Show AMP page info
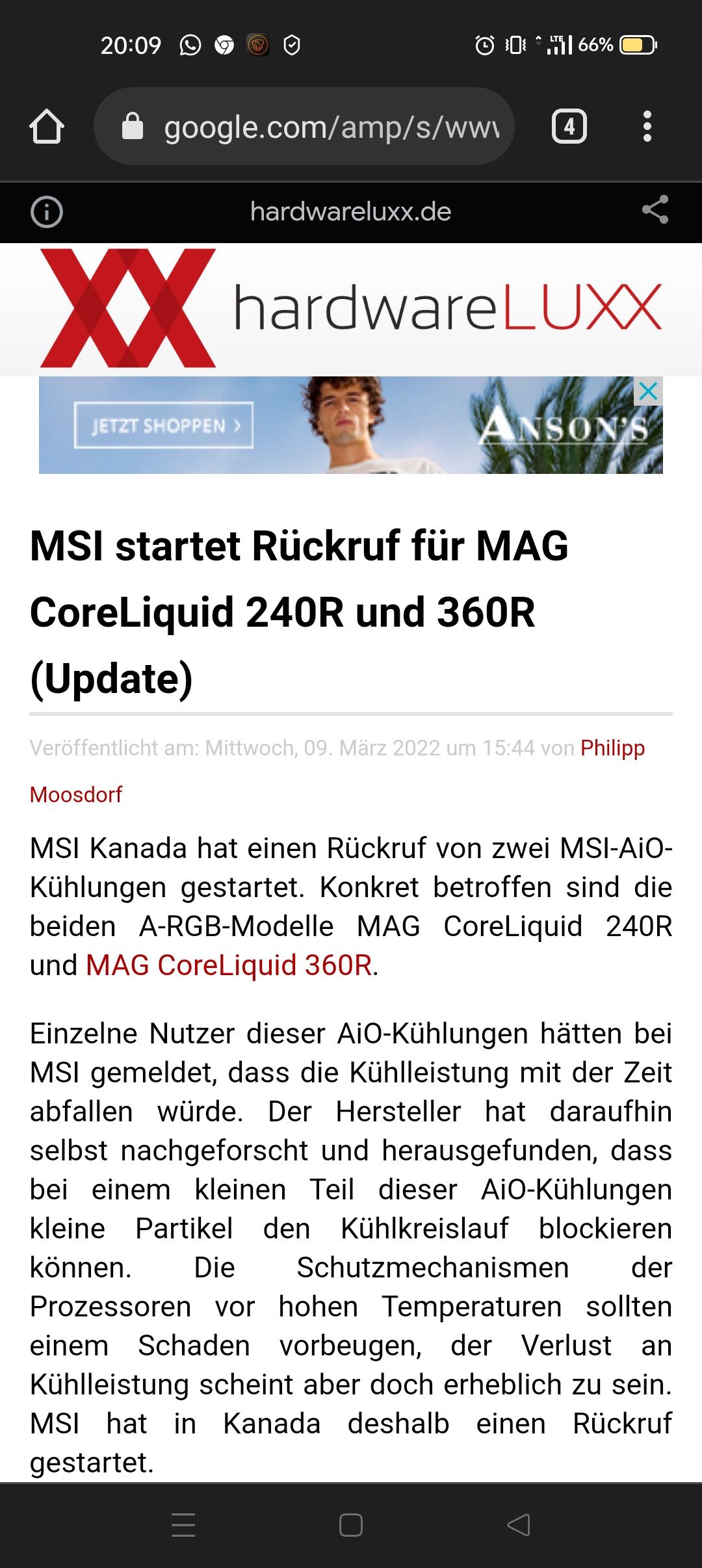Image resolution: width=702 pixels, height=1568 pixels. click(x=47, y=212)
